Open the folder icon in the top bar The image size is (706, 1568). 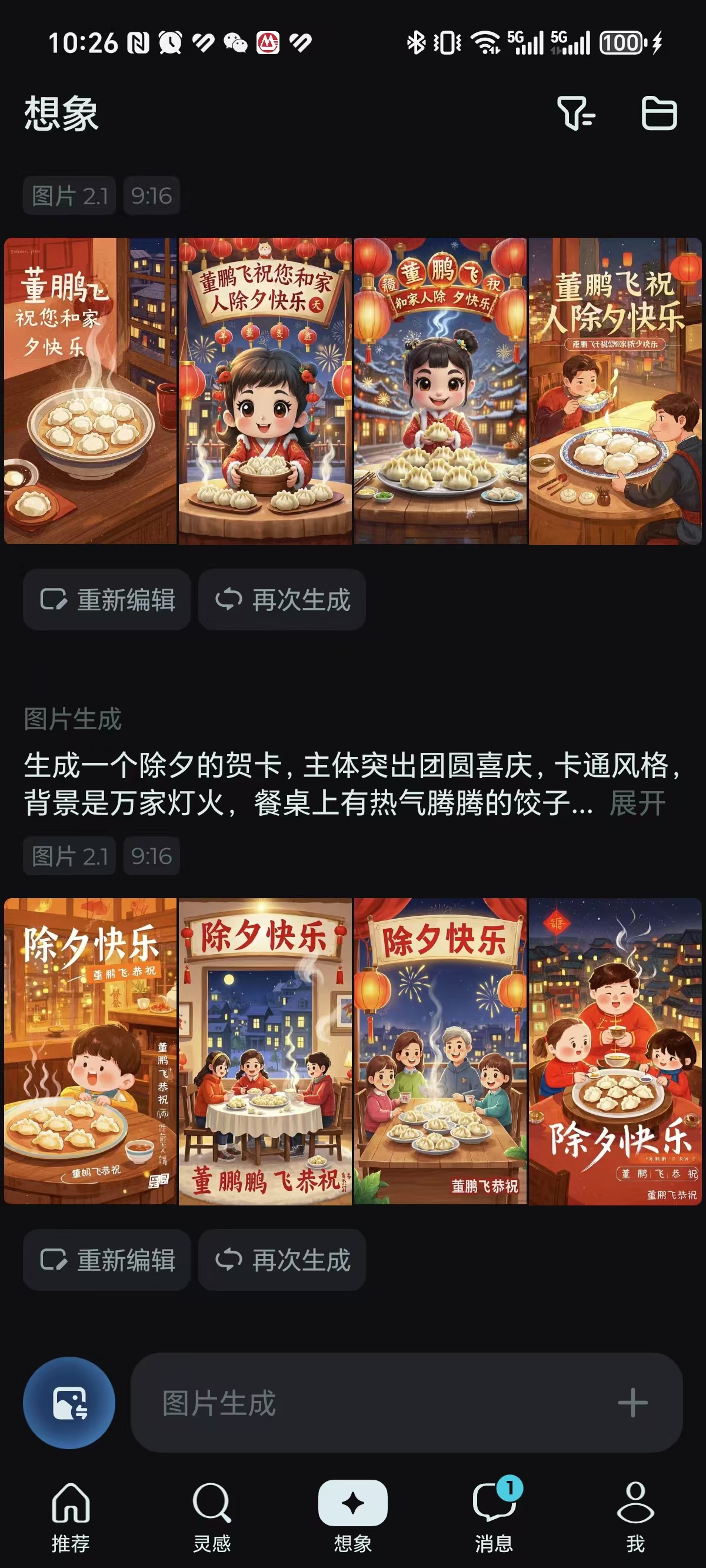[660, 115]
